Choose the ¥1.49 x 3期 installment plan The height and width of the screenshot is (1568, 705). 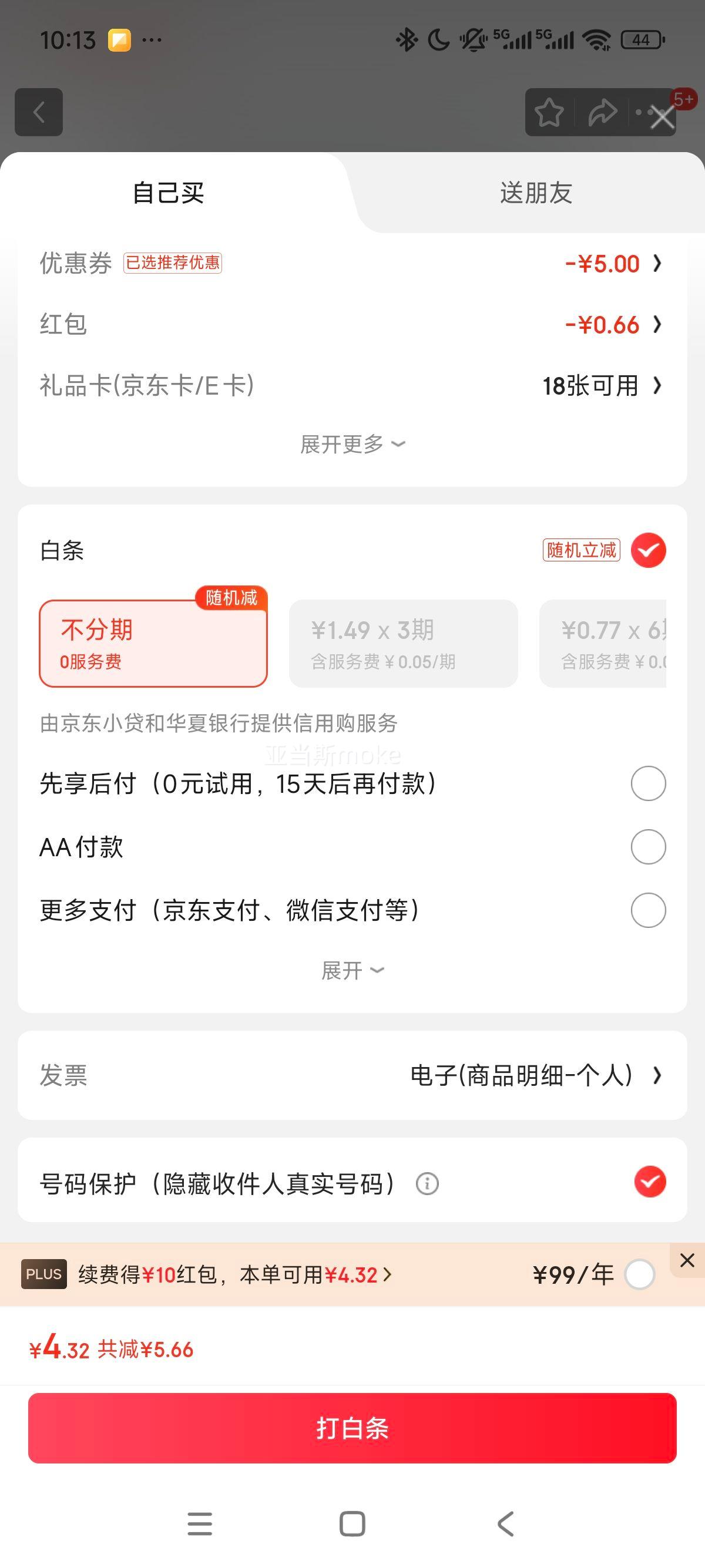pyautogui.click(x=403, y=644)
